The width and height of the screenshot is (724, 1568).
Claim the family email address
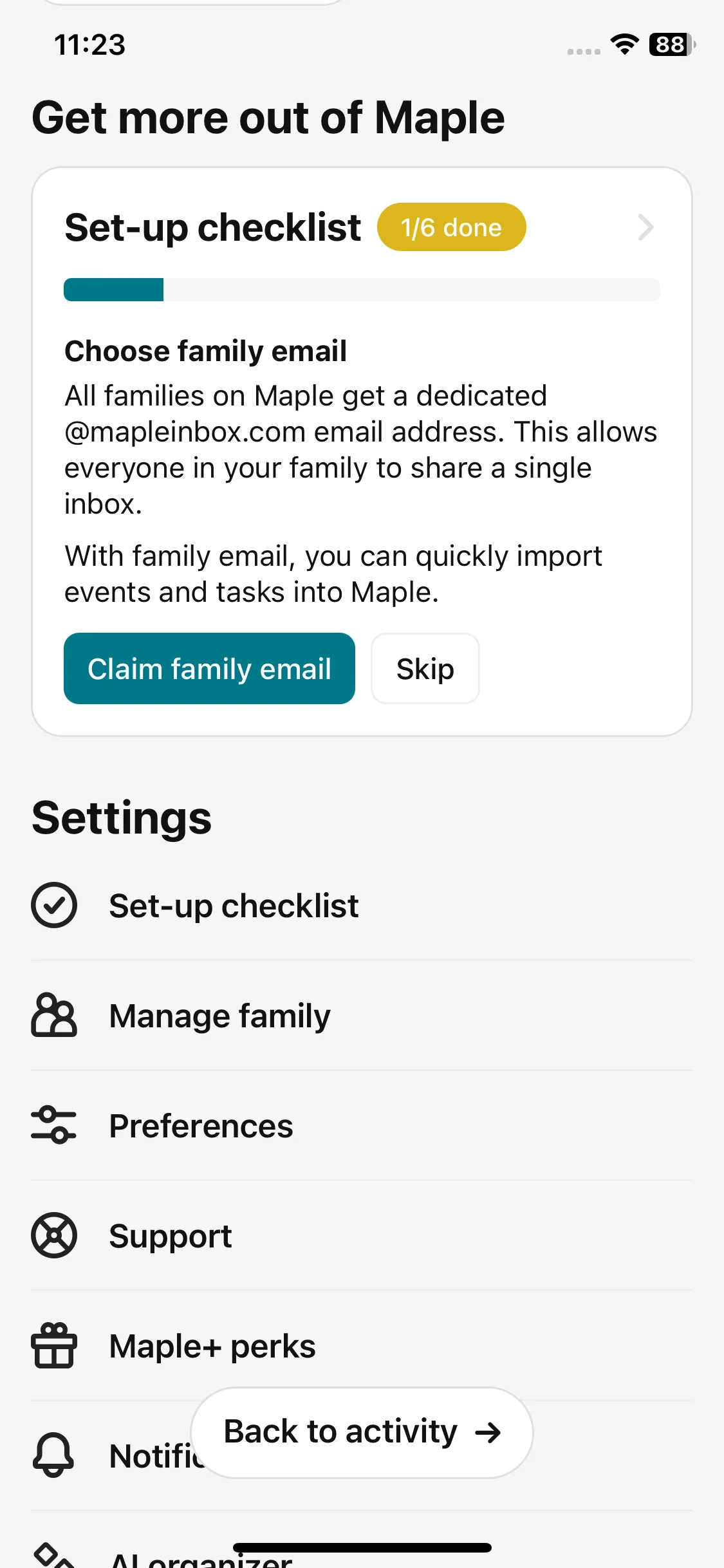209,669
